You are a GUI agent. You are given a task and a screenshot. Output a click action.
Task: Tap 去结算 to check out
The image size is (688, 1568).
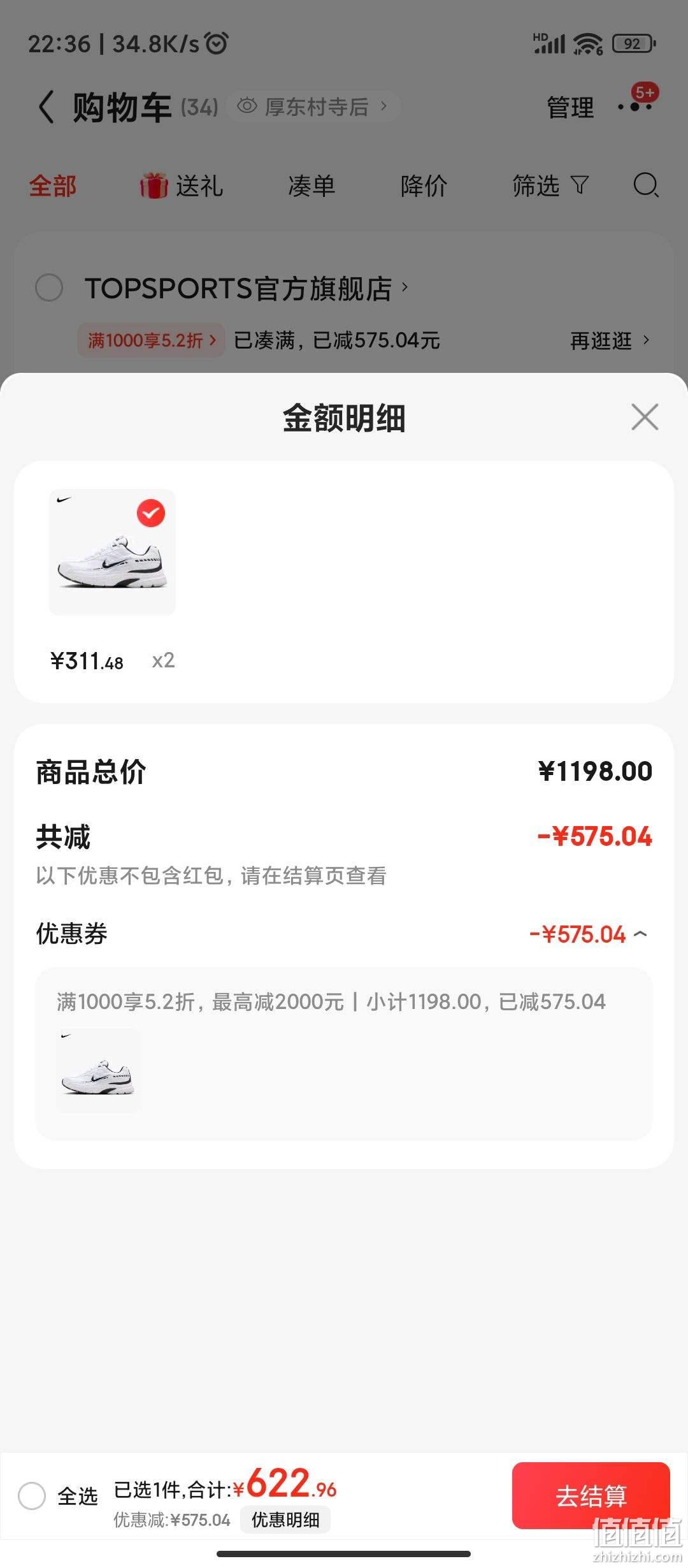point(591,1495)
